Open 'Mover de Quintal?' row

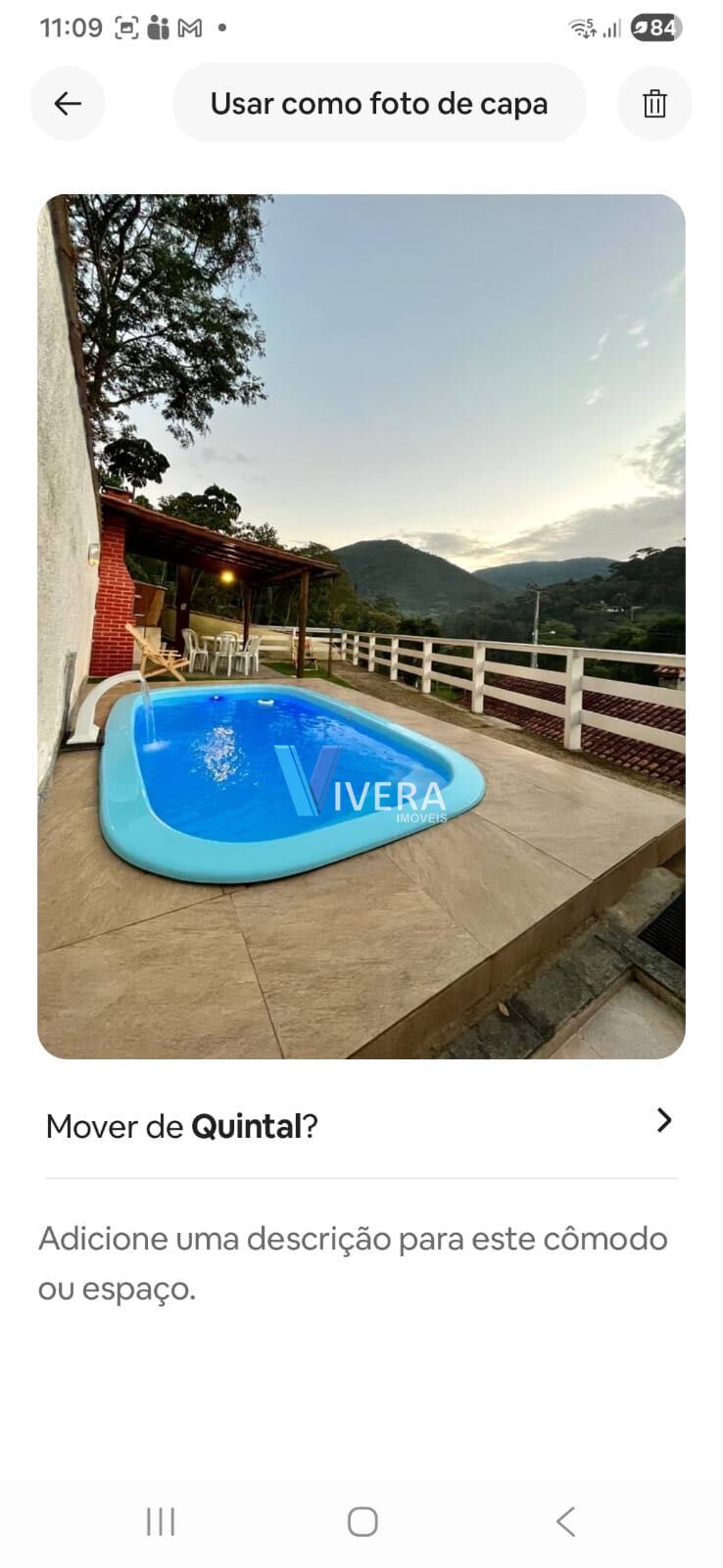click(x=361, y=1125)
